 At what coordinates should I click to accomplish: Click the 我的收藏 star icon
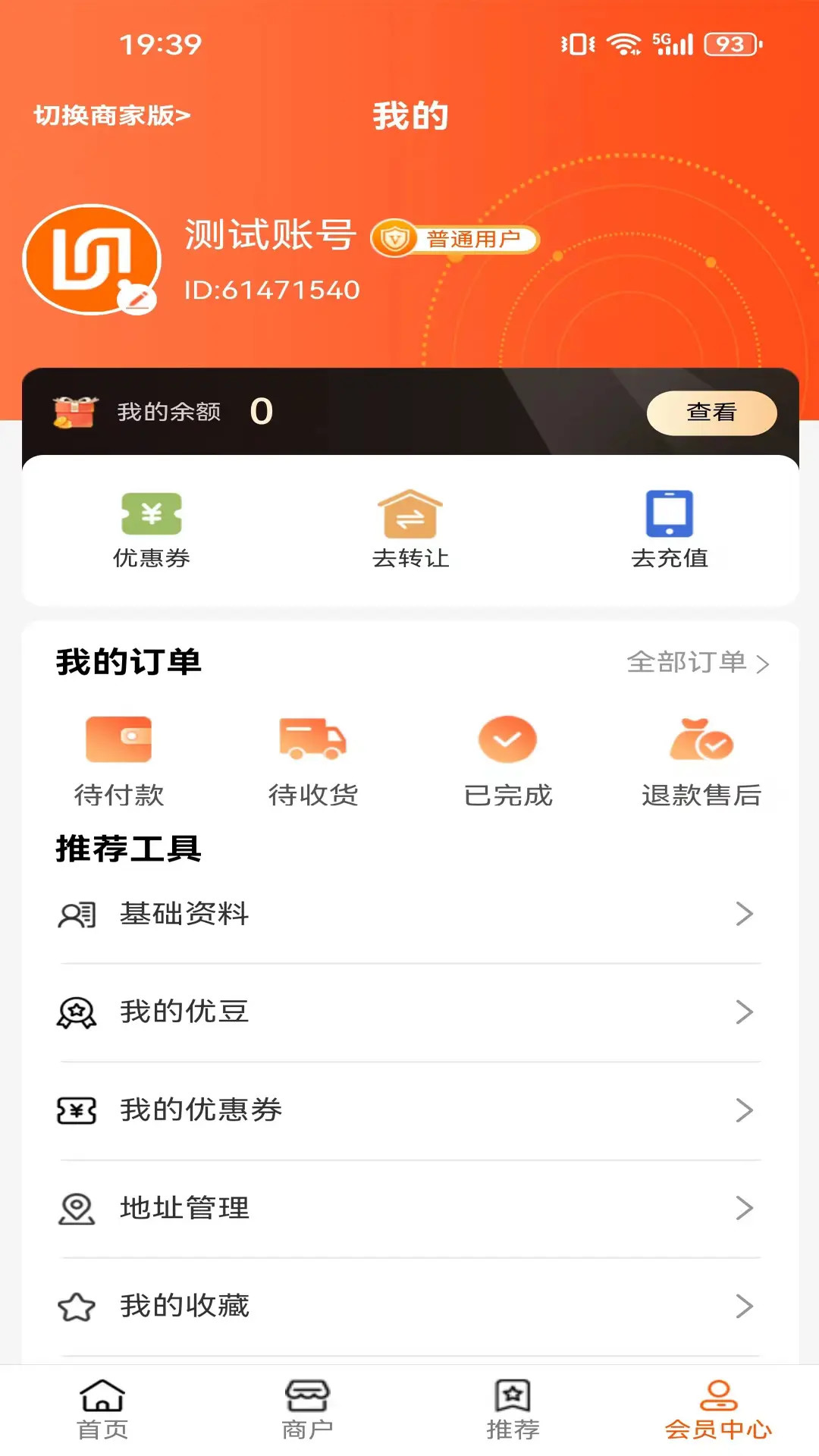(75, 1306)
